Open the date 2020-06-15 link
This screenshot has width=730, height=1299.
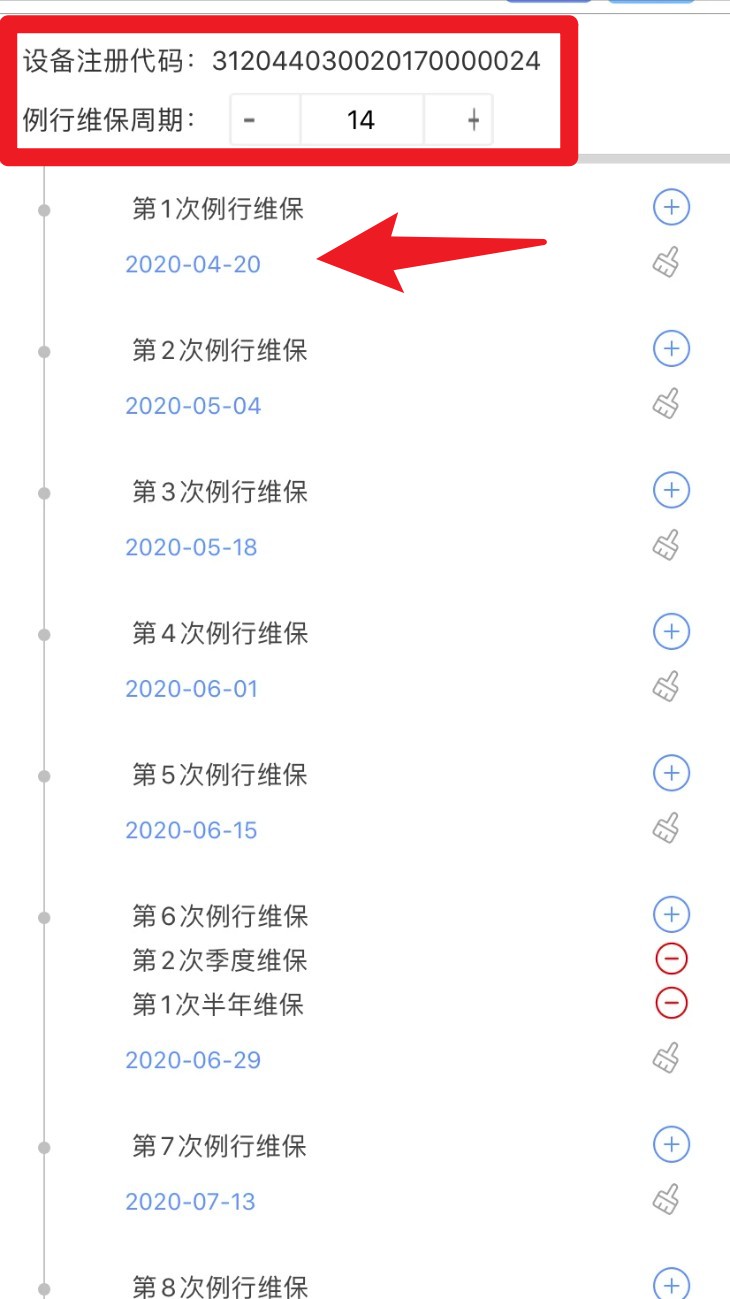click(x=190, y=828)
